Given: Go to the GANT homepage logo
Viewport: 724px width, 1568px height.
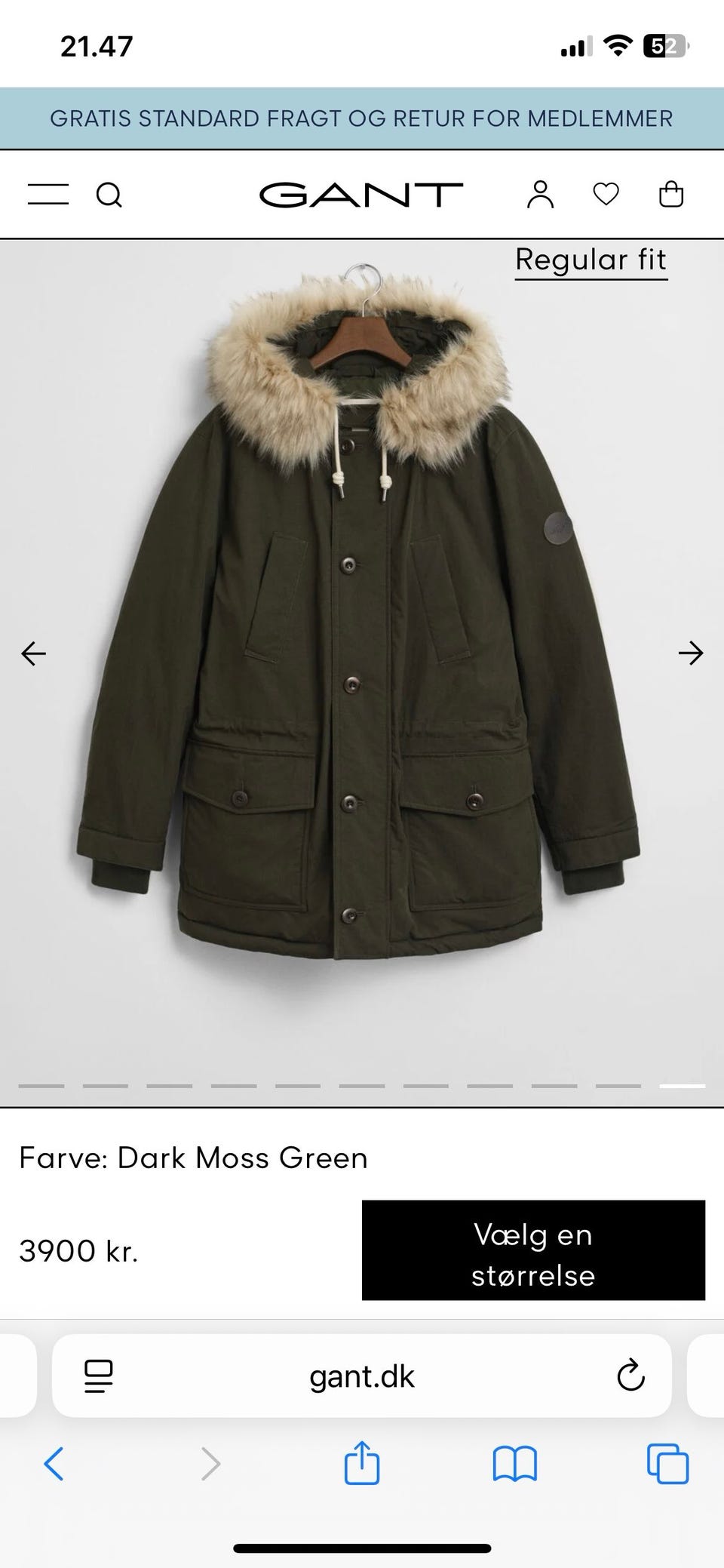Looking at the screenshot, I should pyautogui.click(x=360, y=195).
